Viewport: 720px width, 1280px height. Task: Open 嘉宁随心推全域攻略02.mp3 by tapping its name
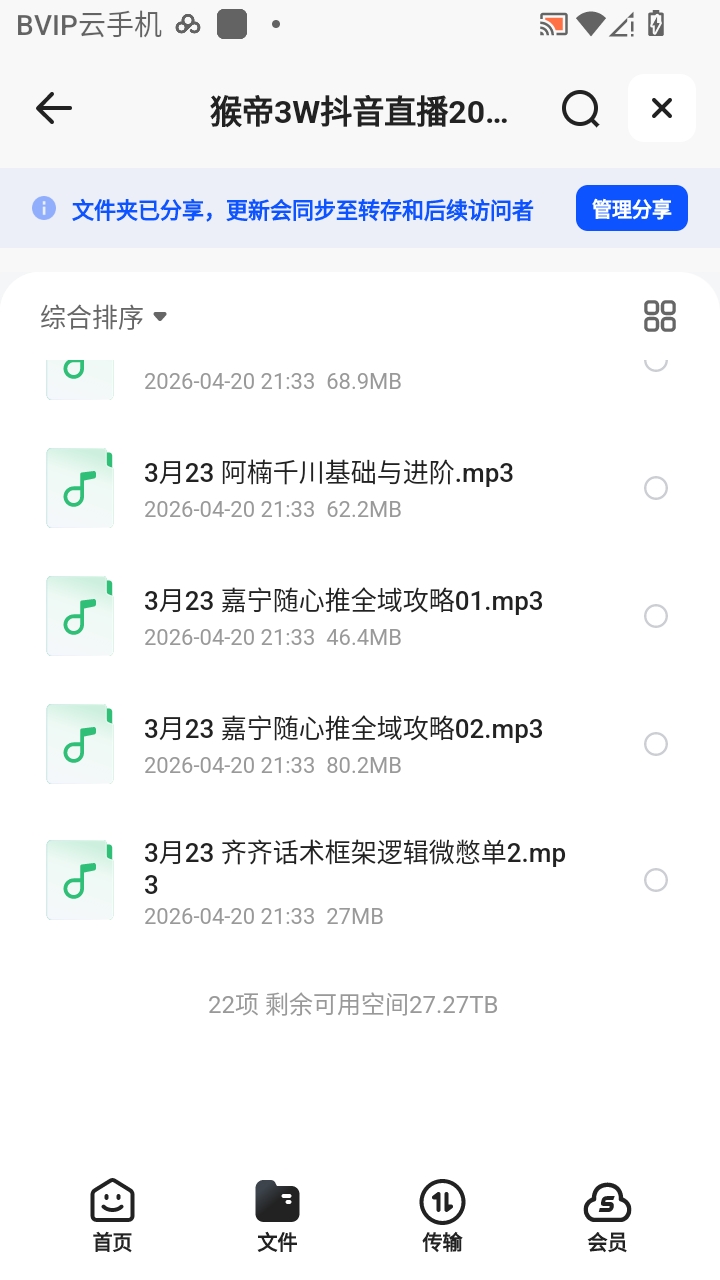click(344, 729)
